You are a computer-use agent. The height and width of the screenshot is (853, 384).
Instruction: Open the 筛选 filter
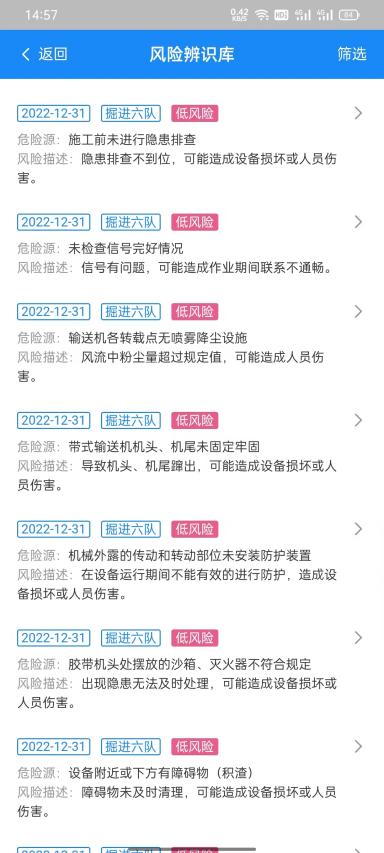tap(352, 54)
